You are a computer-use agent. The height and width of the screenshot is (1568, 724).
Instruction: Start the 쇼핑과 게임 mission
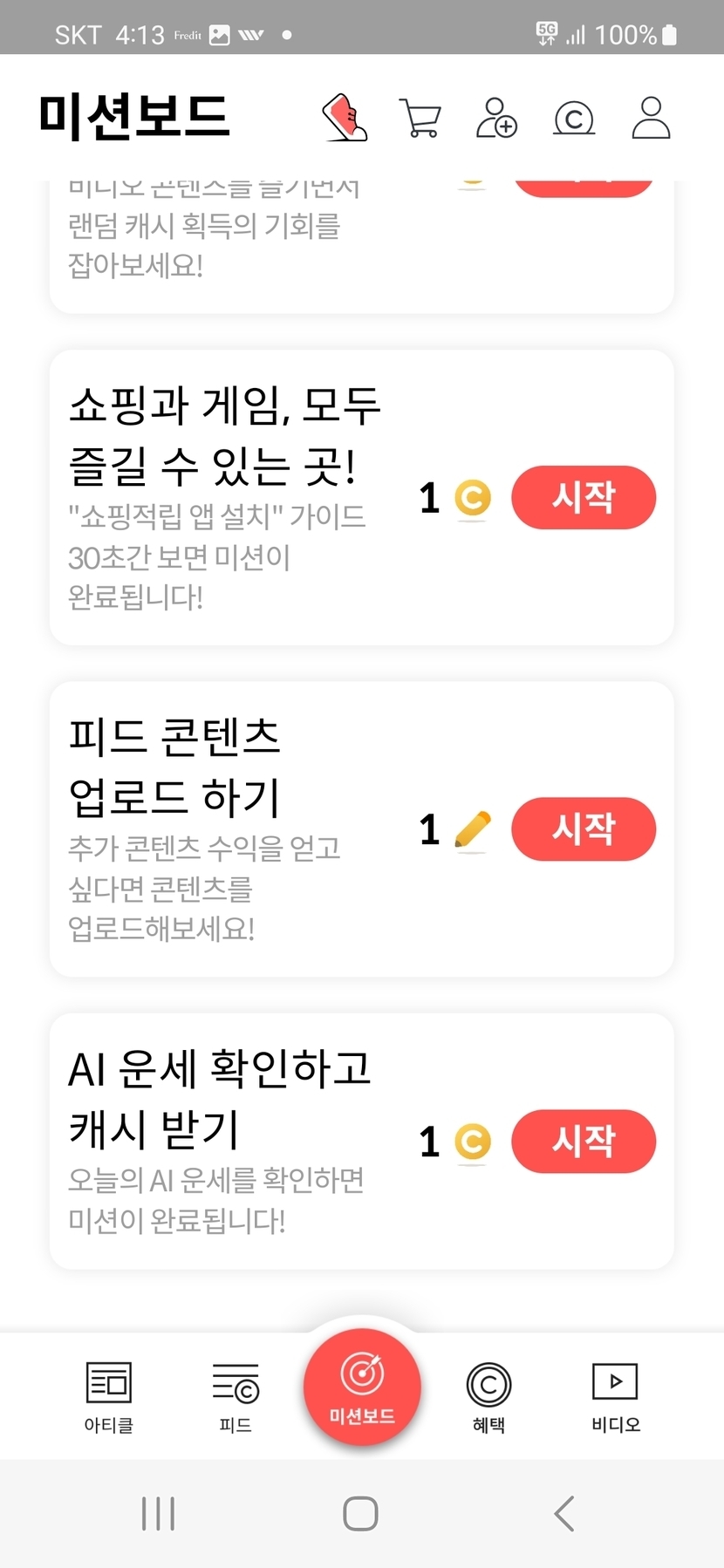[584, 497]
